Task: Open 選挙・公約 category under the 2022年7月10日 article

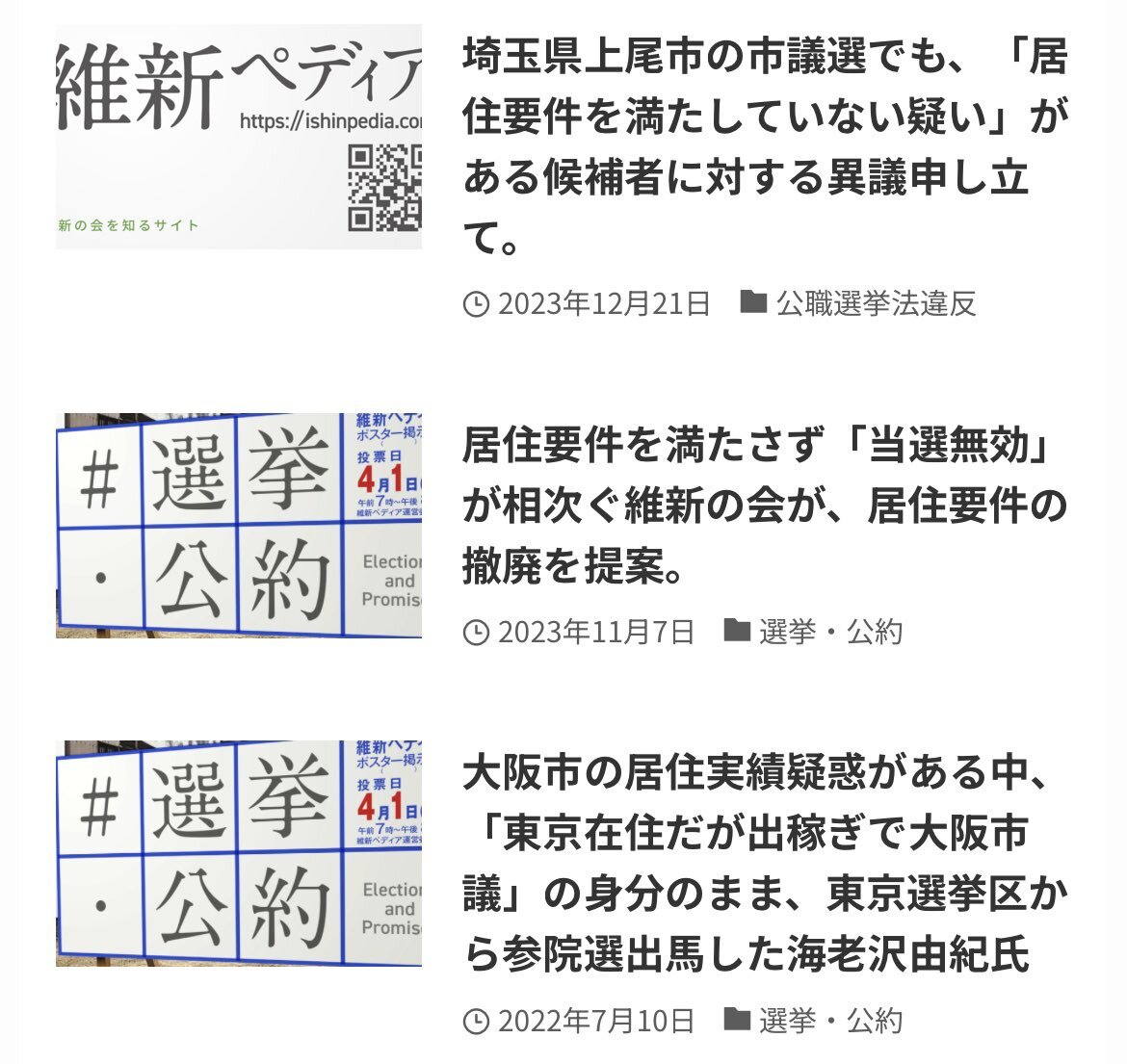Action: tap(829, 1021)
